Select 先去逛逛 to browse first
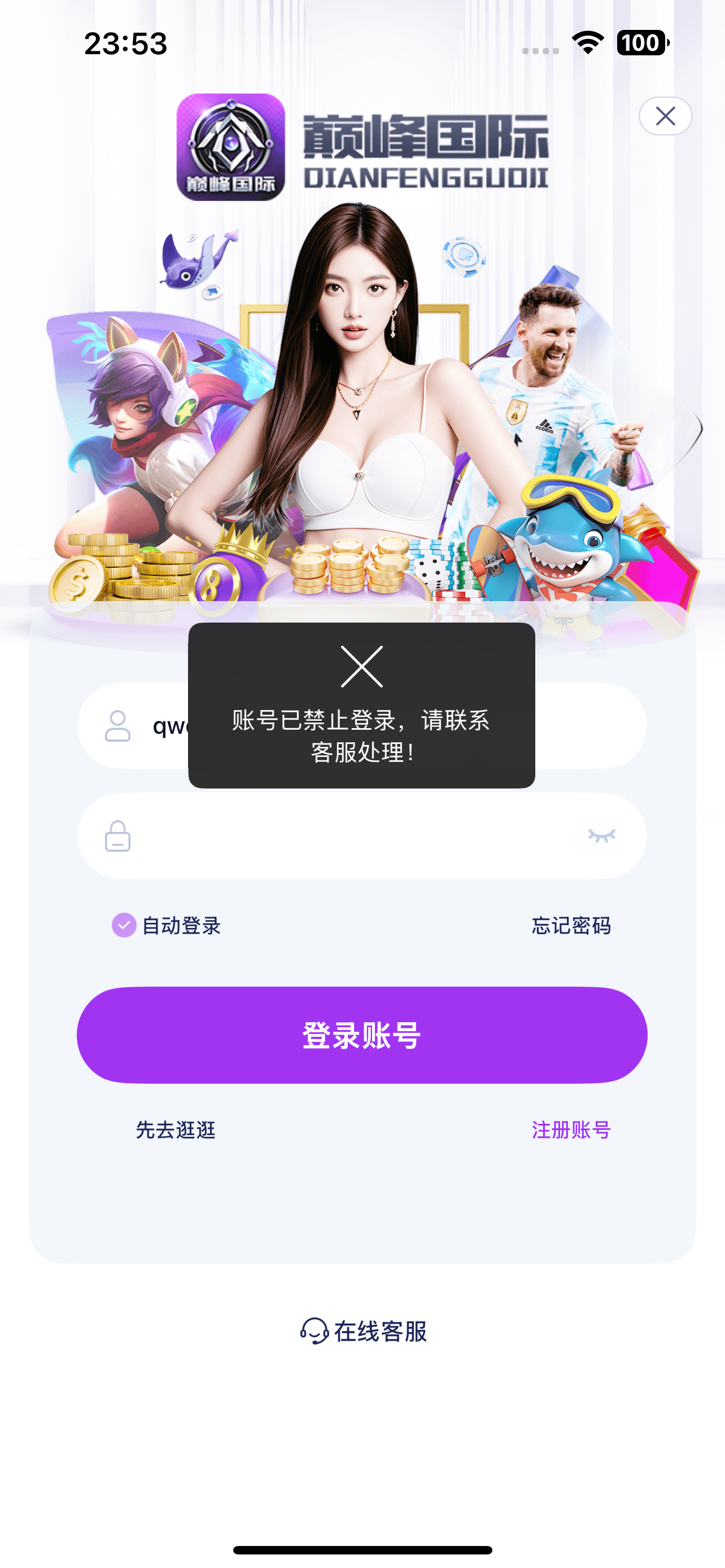 pos(175,1130)
